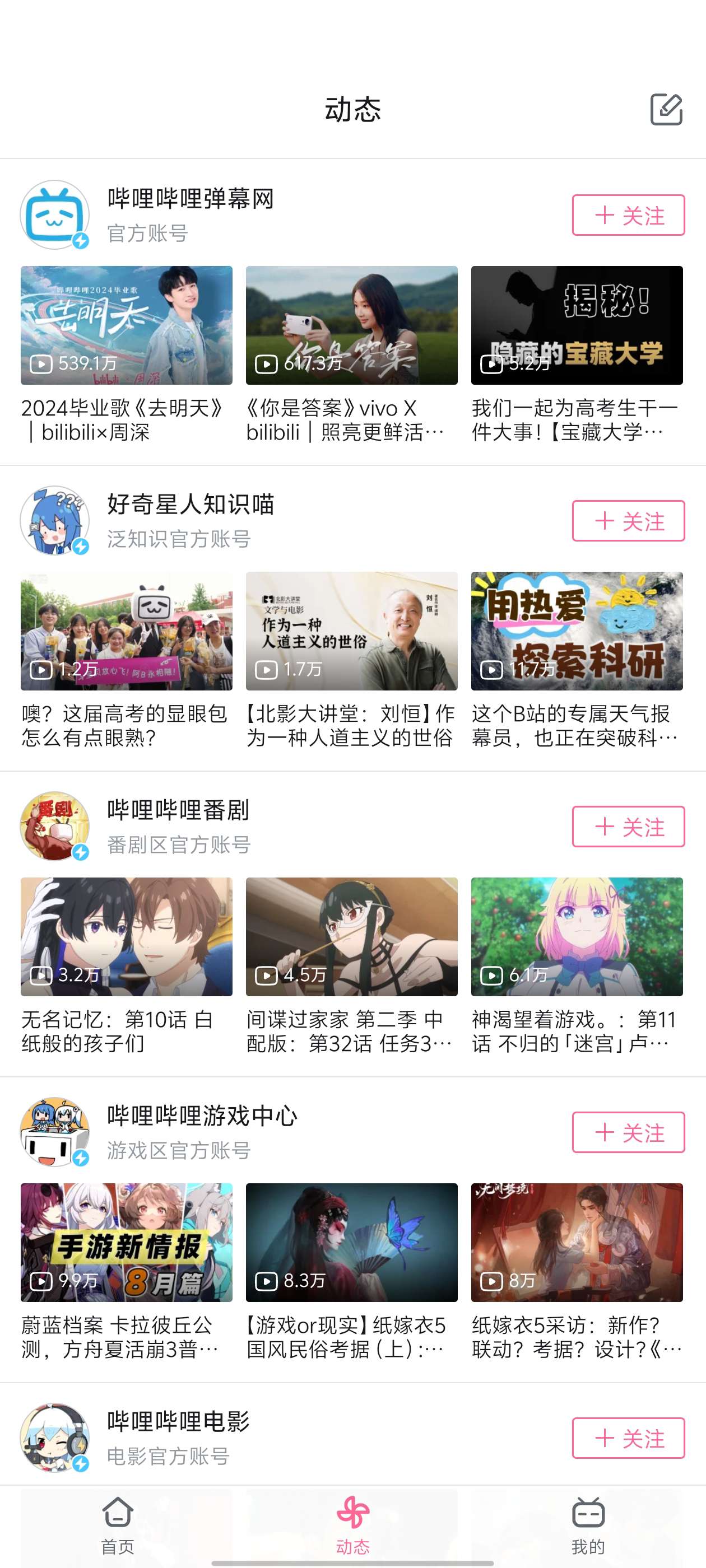706x1568 pixels.
Task: Open 我们一起为高考生干一件大事 video
Action: point(577,325)
